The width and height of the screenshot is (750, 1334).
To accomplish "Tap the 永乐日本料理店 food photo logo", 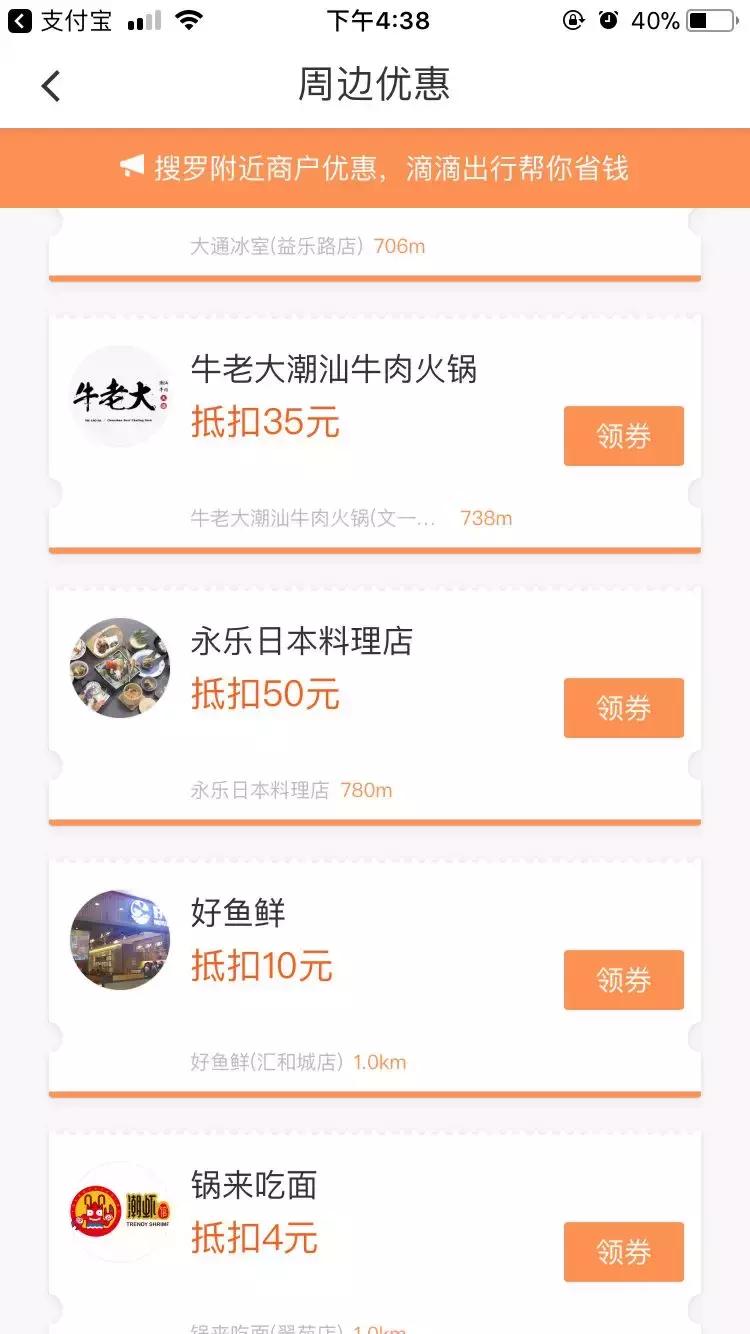I will point(119,668).
